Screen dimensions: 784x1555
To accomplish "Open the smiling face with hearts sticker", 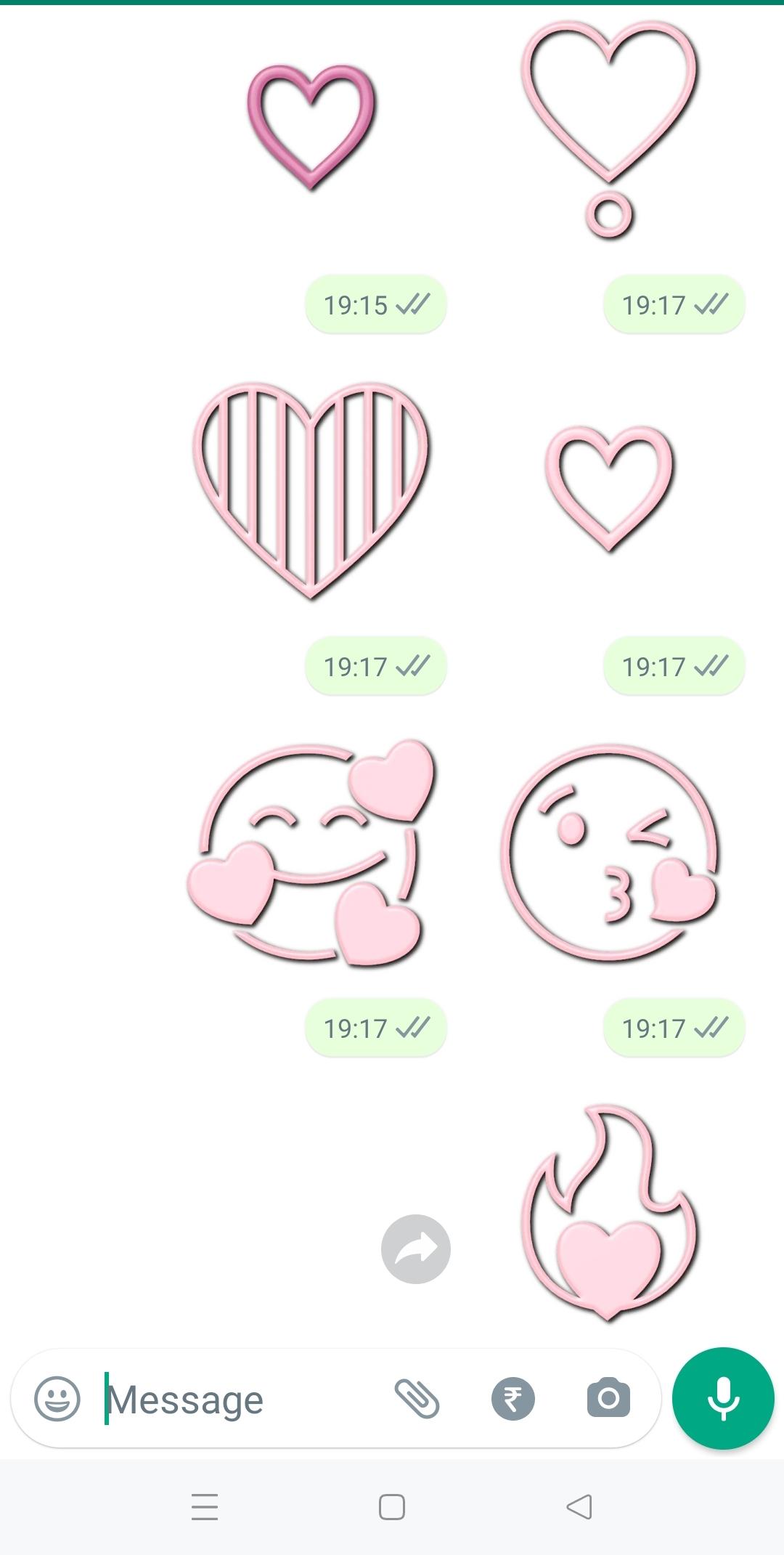I will click(x=312, y=851).
